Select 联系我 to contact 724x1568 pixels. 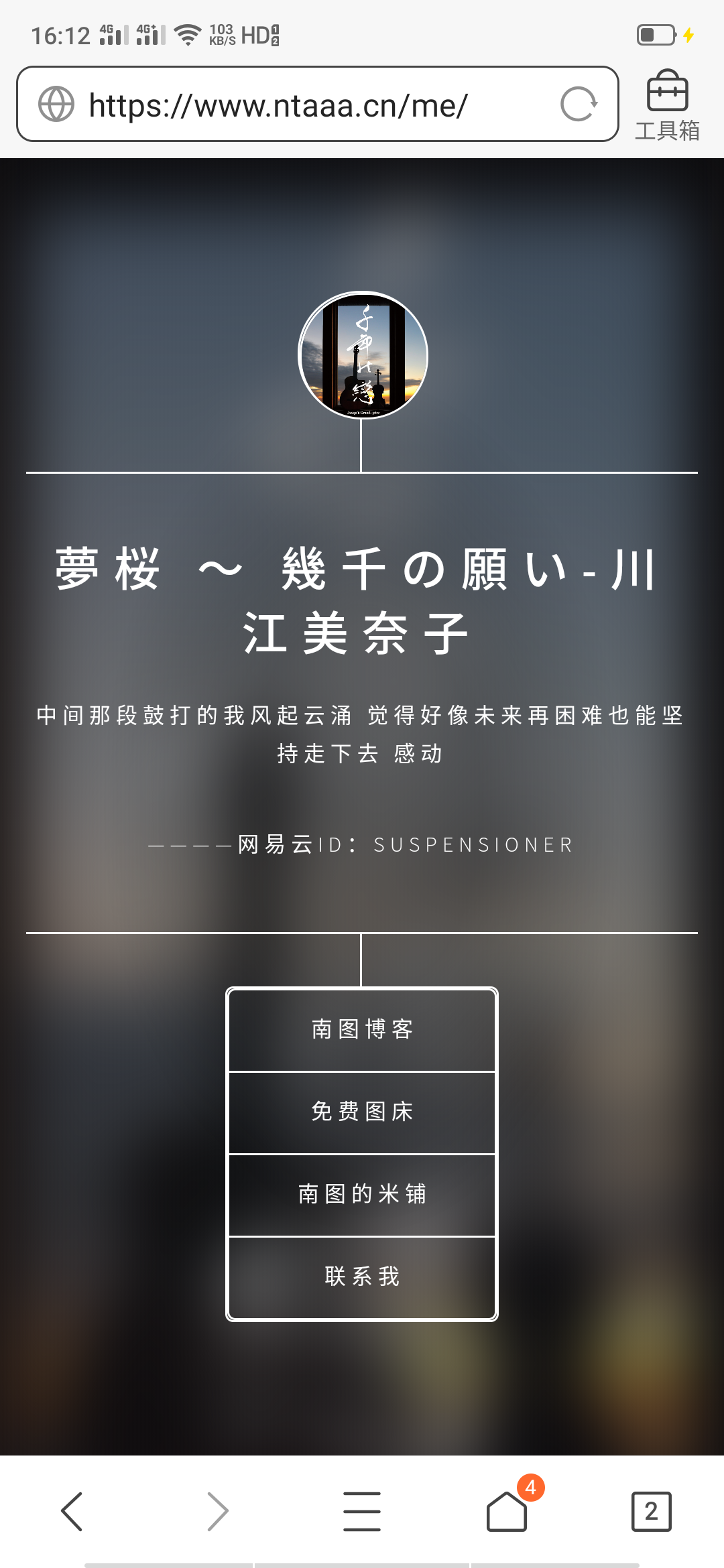[362, 1277]
